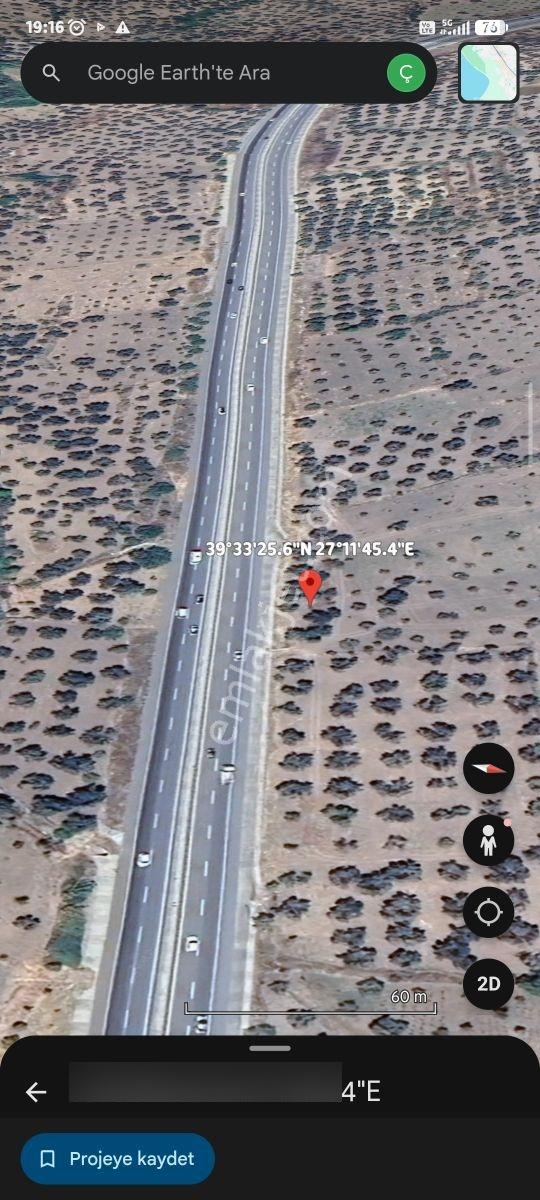Open the map style thumbnail
This screenshot has height=1200, width=540.
pos(489,73)
